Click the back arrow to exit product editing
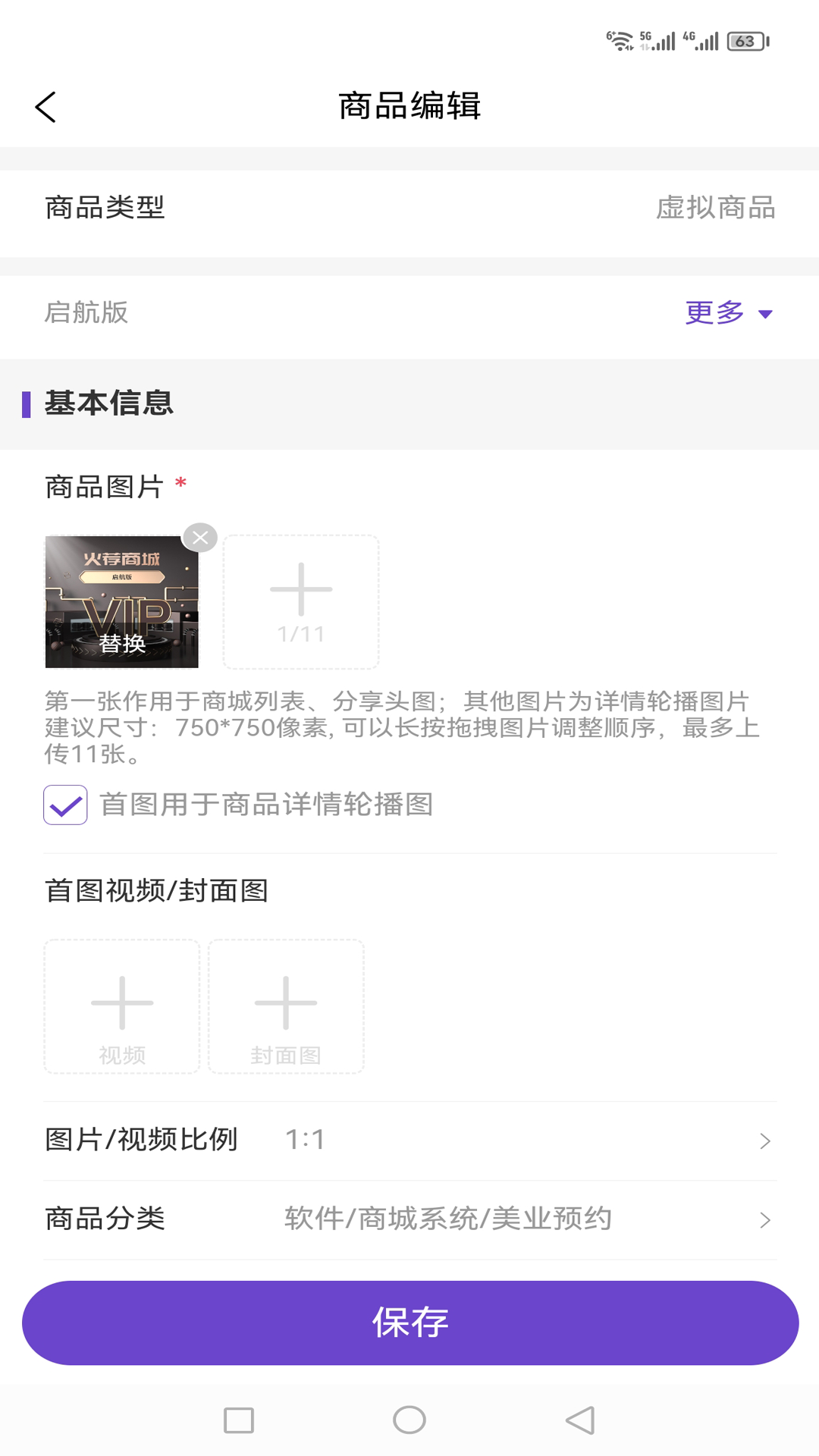 pyautogui.click(x=45, y=105)
